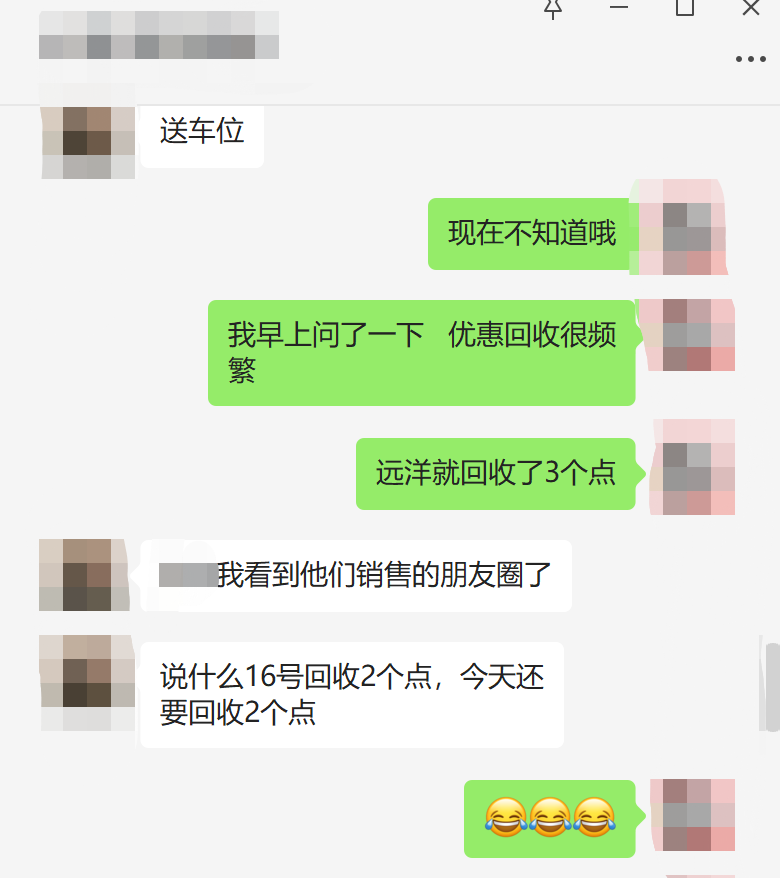
Task: Maximize the chat window
Action: [685, 8]
